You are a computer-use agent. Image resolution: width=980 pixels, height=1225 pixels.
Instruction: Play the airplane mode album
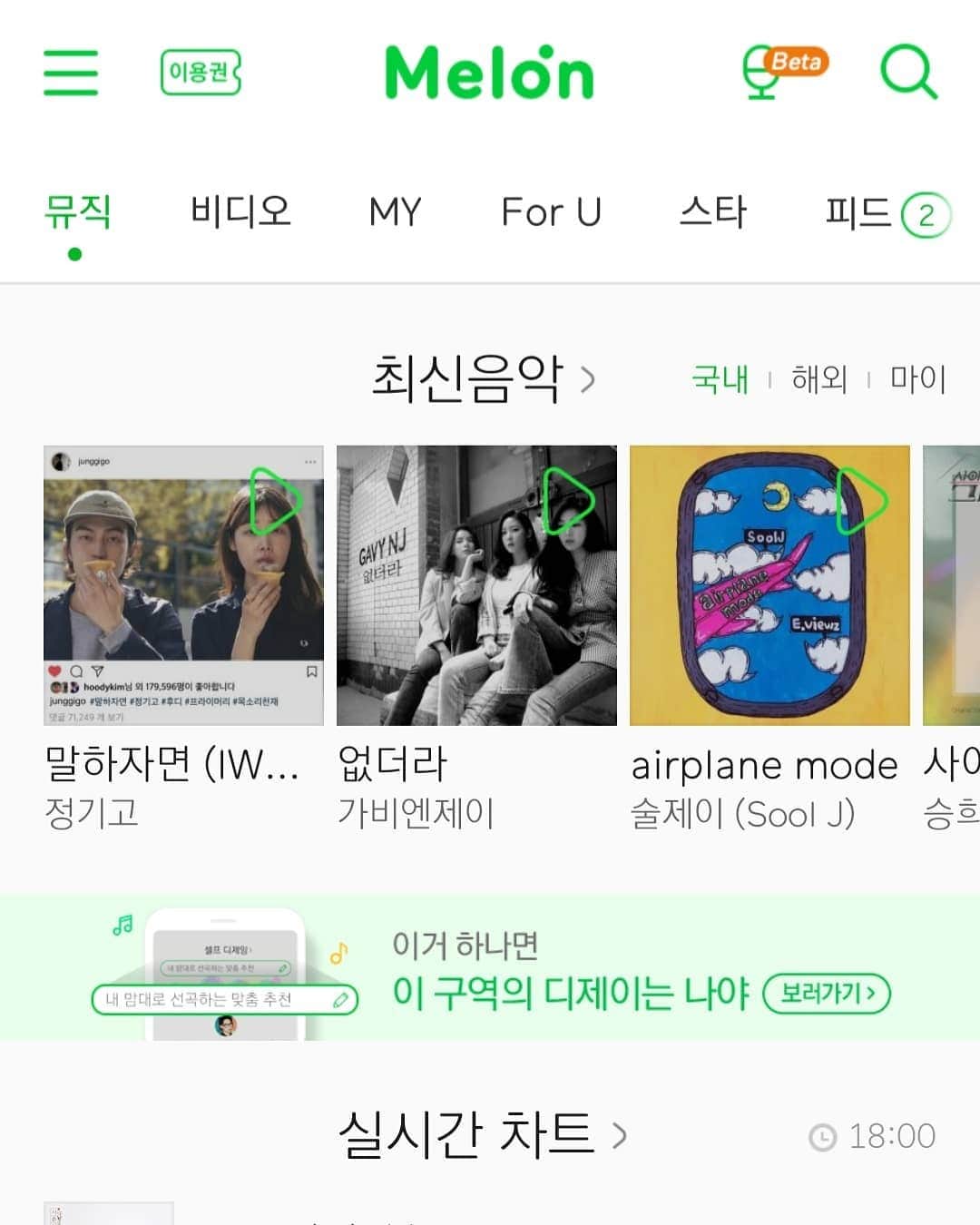pyautogui.click(x=862, y=501)
